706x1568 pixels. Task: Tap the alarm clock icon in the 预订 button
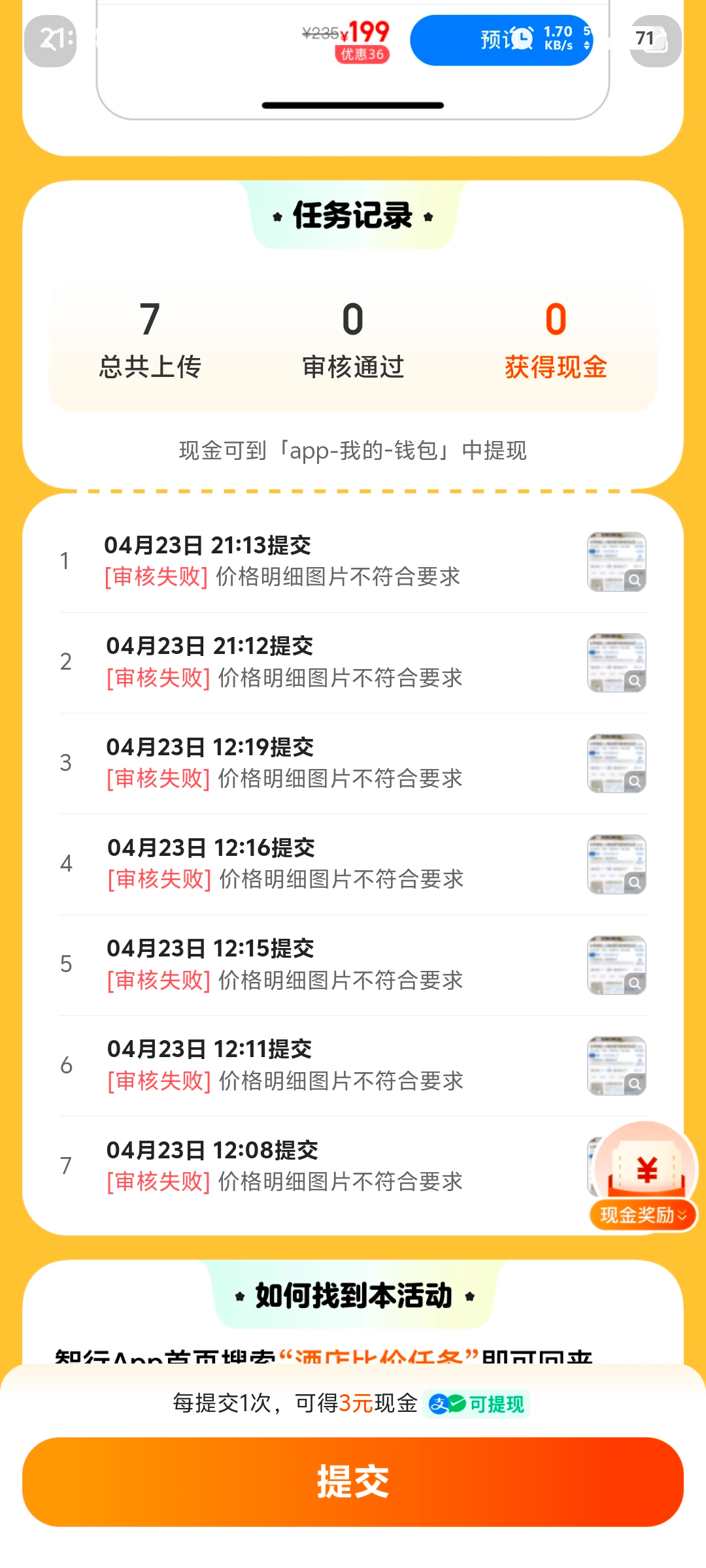(521, 39)
